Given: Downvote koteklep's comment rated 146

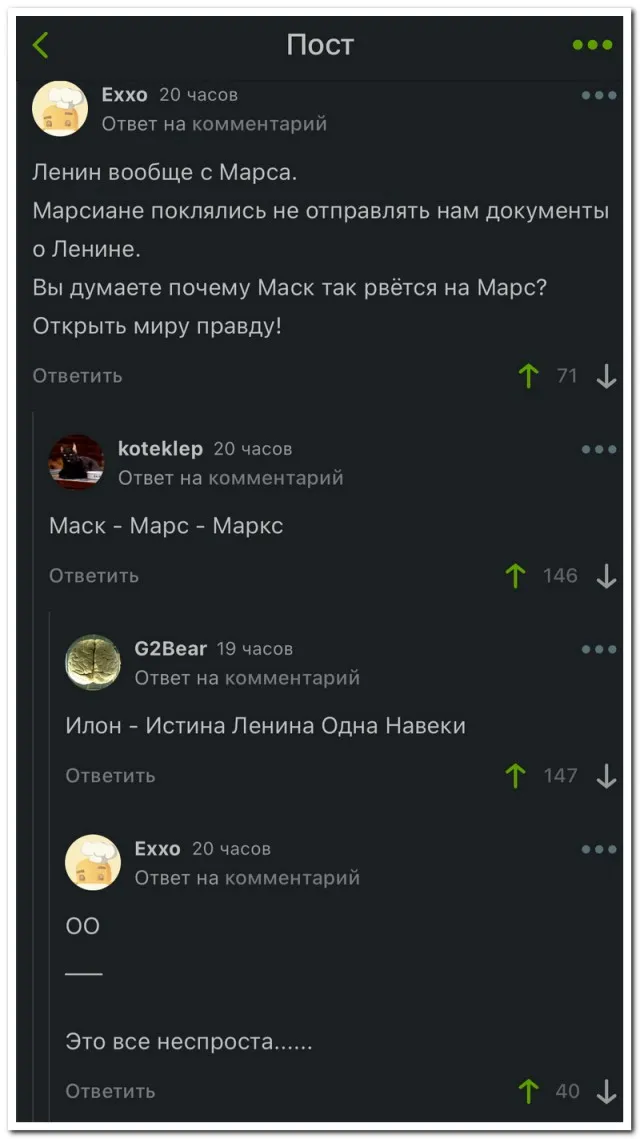Looking at the screenshot, I should pyautogui.click(x=606, y=576).
